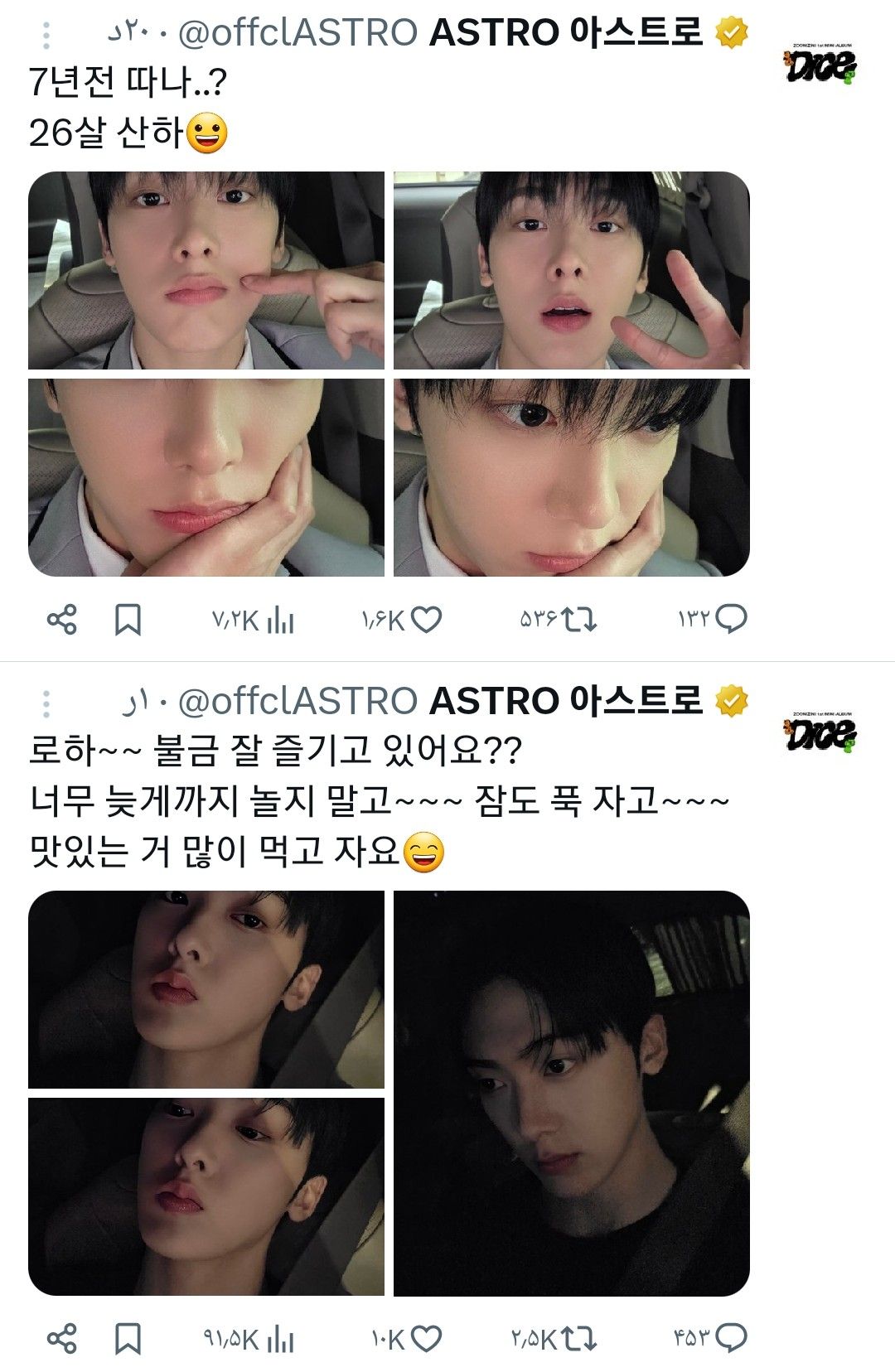
Task: Like the 로하~~ tweet
Action: [426, 1338]
